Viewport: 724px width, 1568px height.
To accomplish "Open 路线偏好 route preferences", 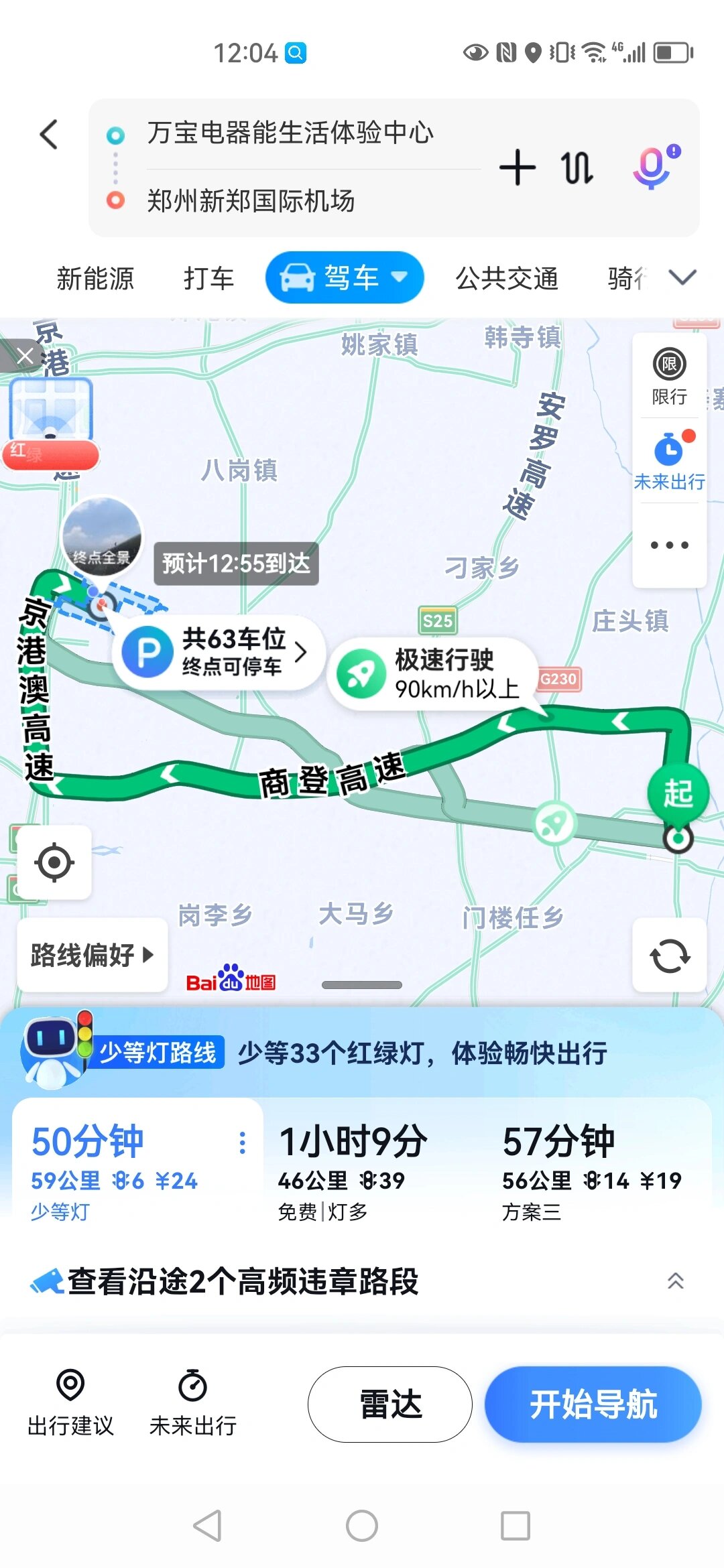I will [x=92, y=955].
